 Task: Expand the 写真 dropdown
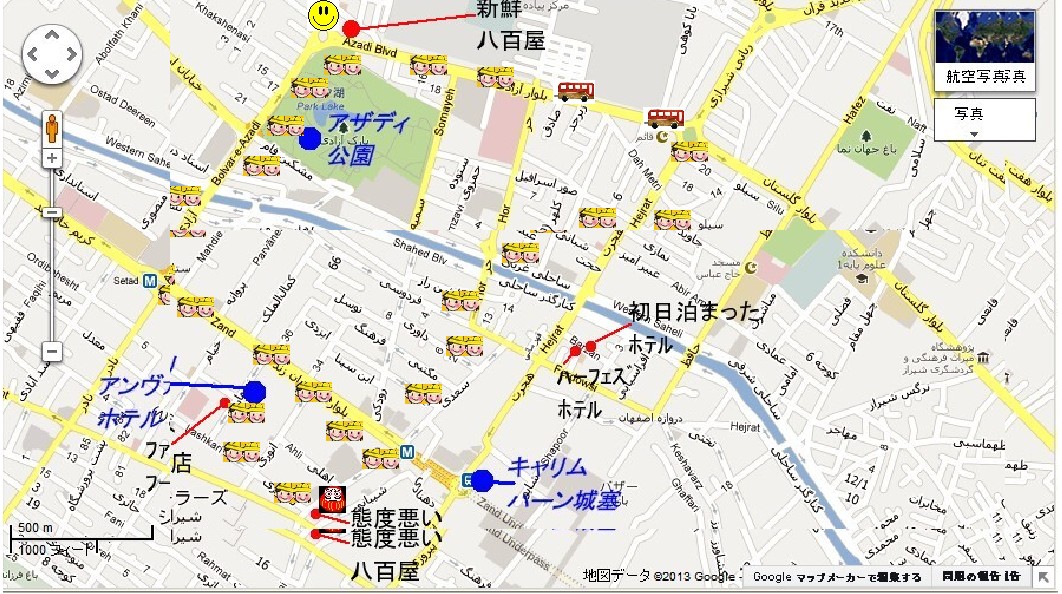pyautogui.click(x=985, y=120)
